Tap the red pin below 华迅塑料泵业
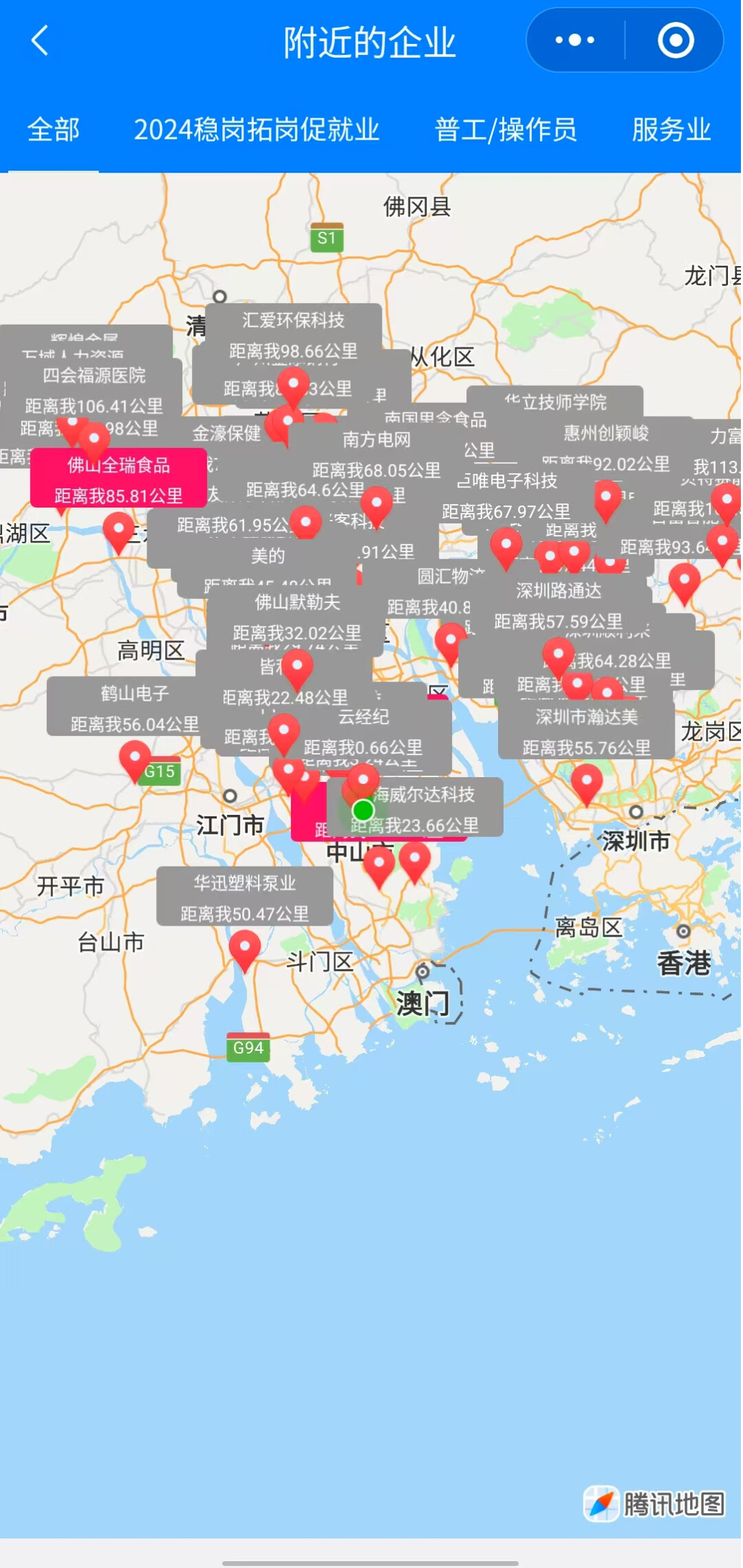This screenshot has height=1568, width=743. (x=244, y=949)
